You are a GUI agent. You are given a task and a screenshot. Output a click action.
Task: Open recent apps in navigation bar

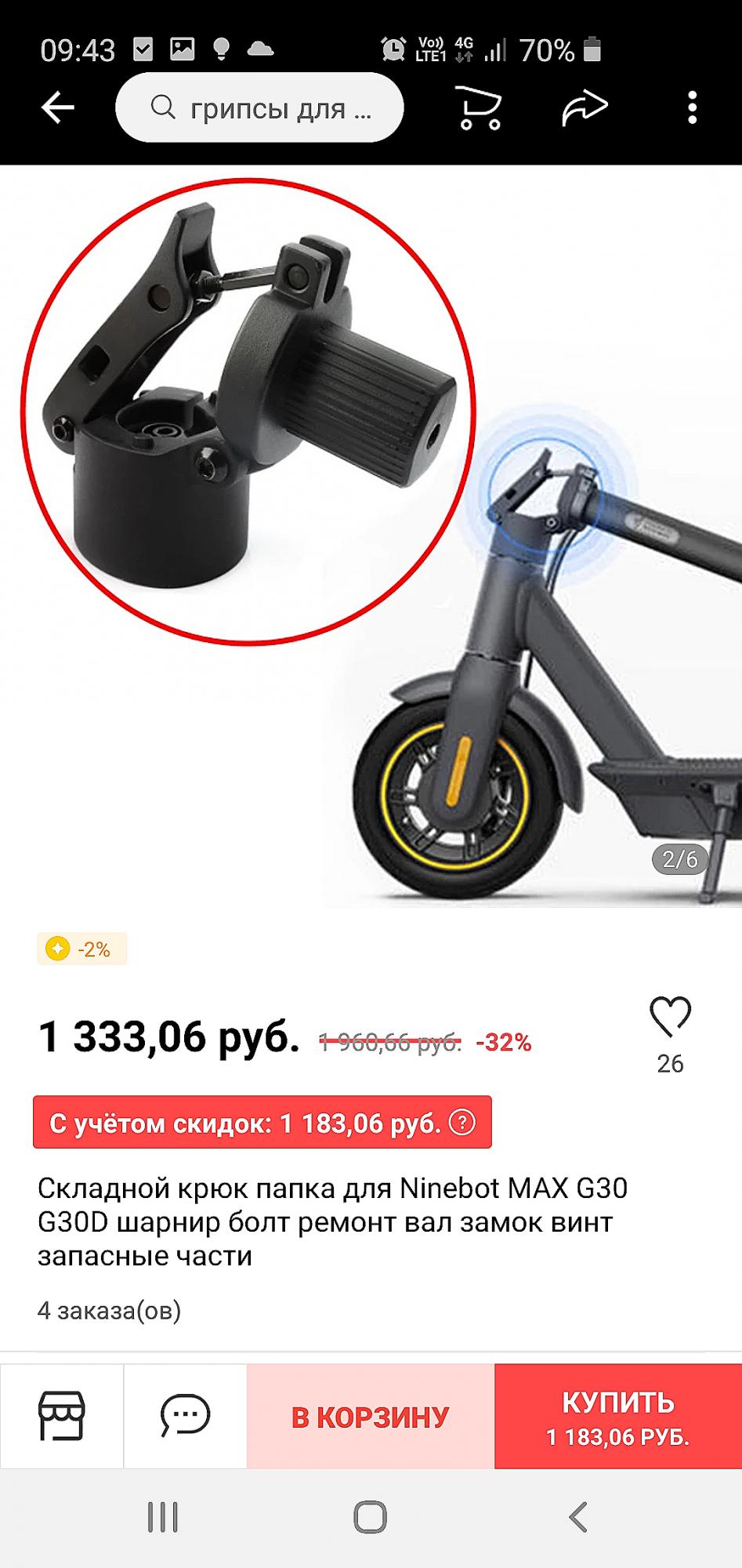coord(163,1517)
